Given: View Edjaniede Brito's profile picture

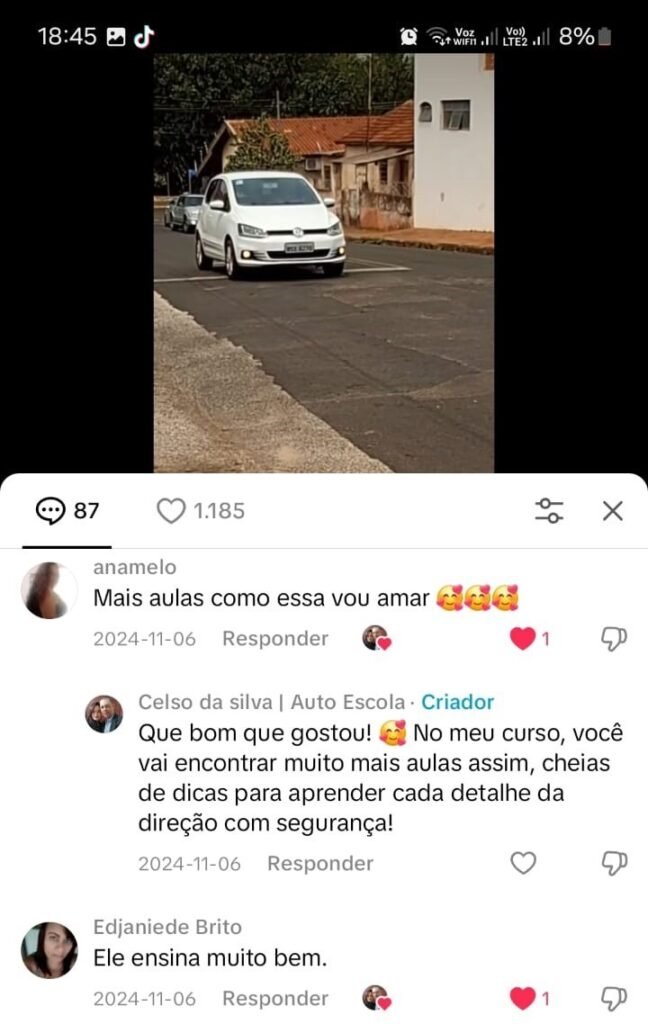Looking at the screenshot, I should click(49, 950).
